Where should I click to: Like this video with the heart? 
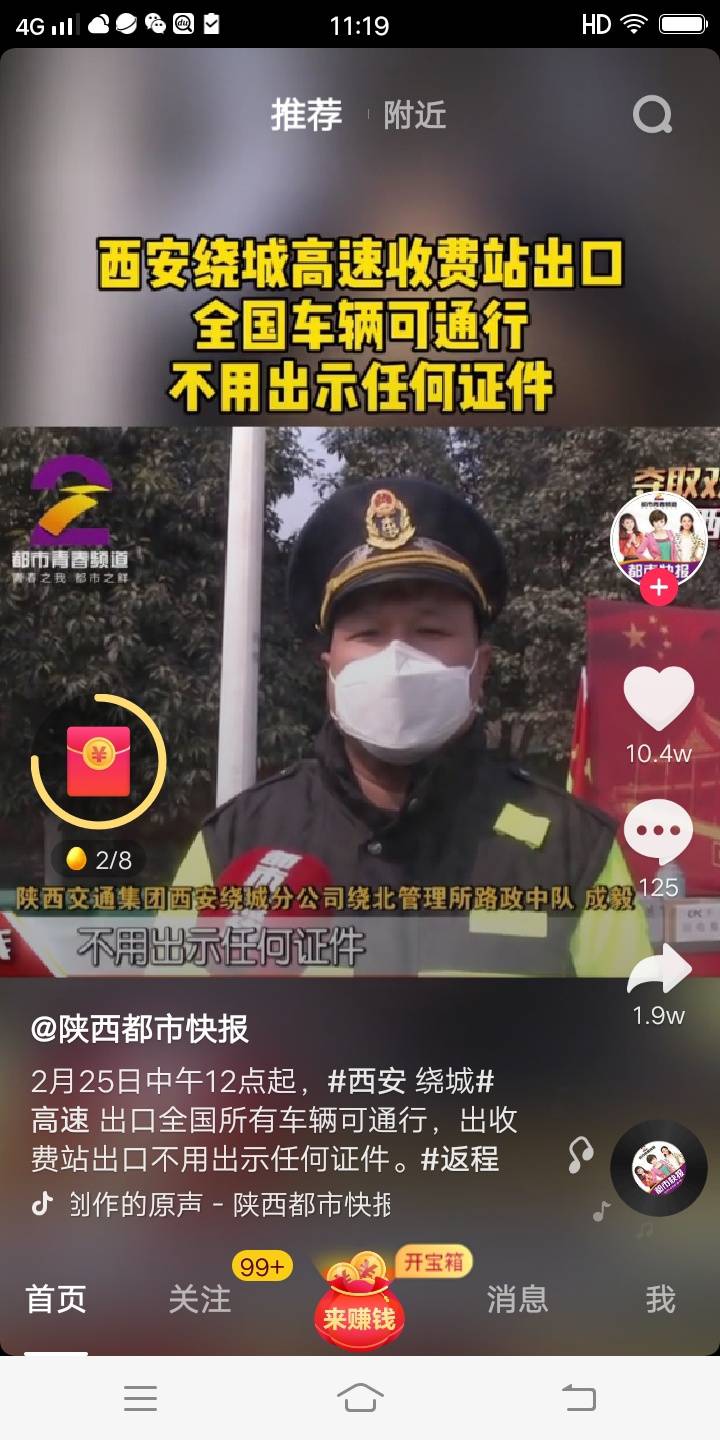tap(659, 698)
